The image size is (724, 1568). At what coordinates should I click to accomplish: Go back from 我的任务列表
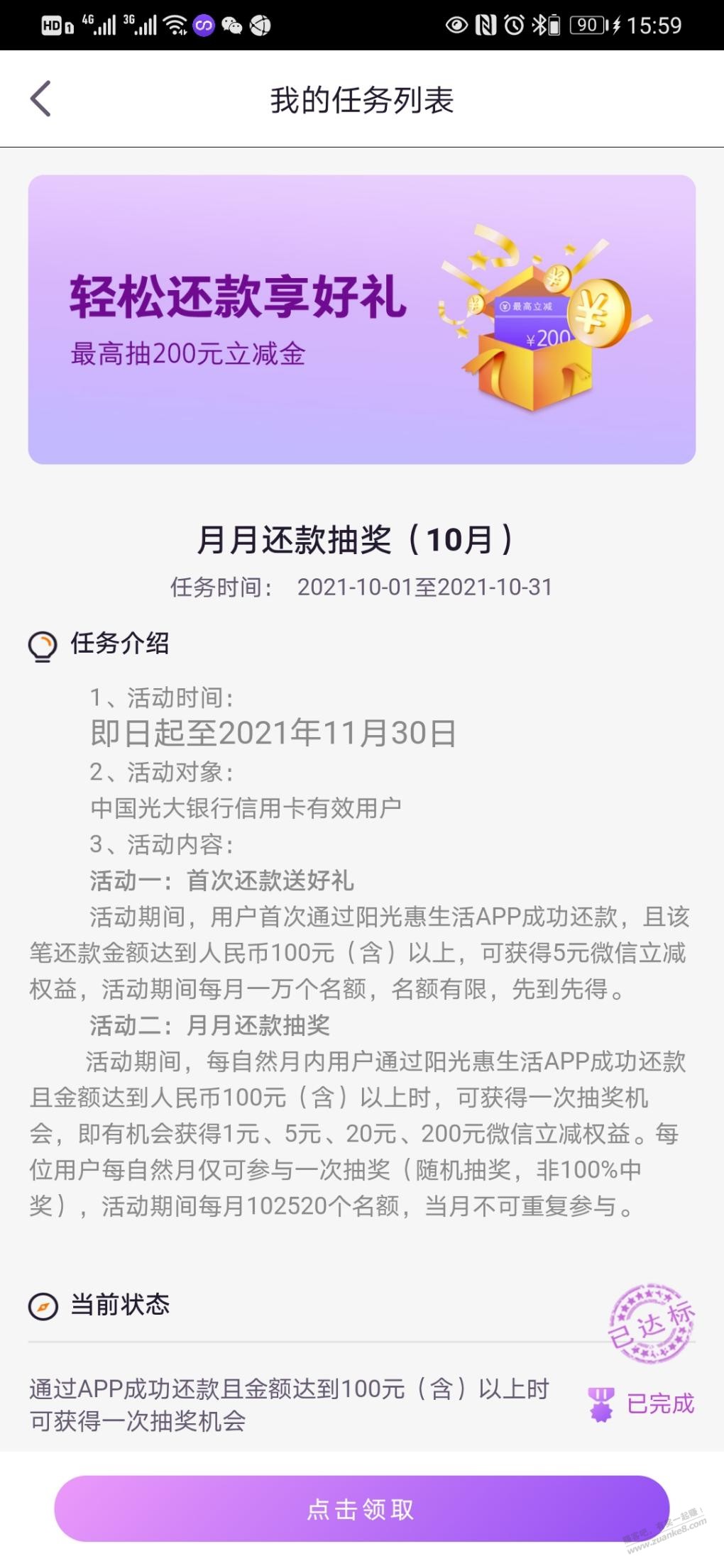click(41, 99)
